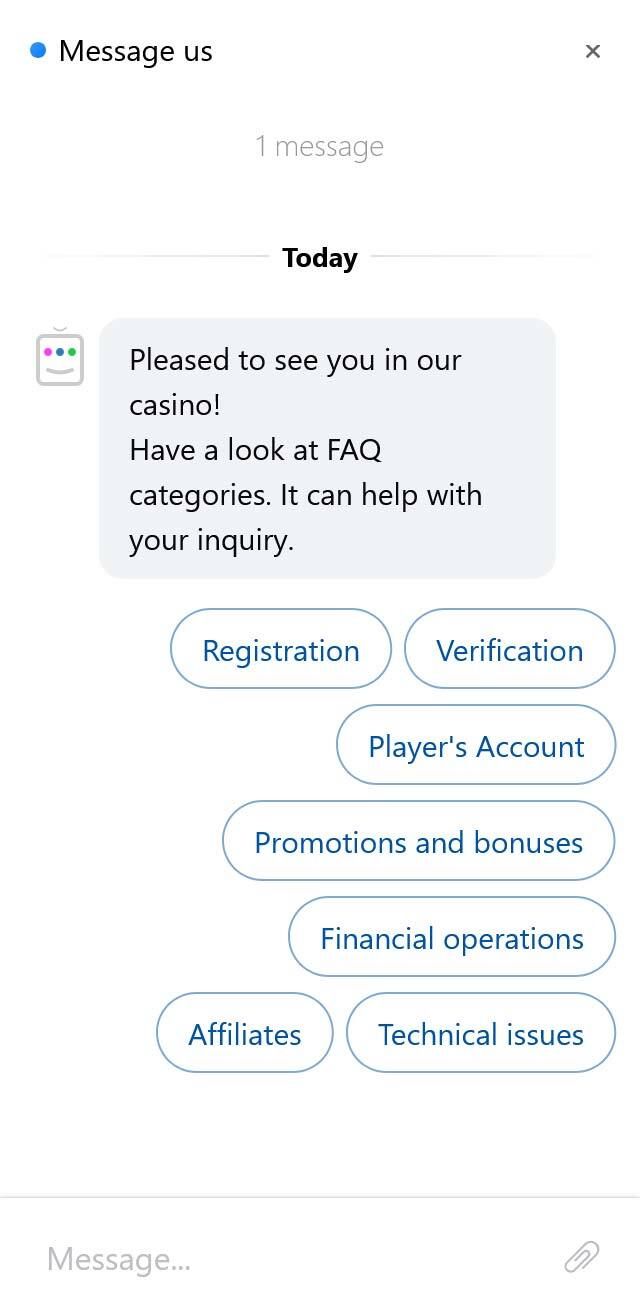
Task: Choose the Verification category chip
Action: pos(509,650)
